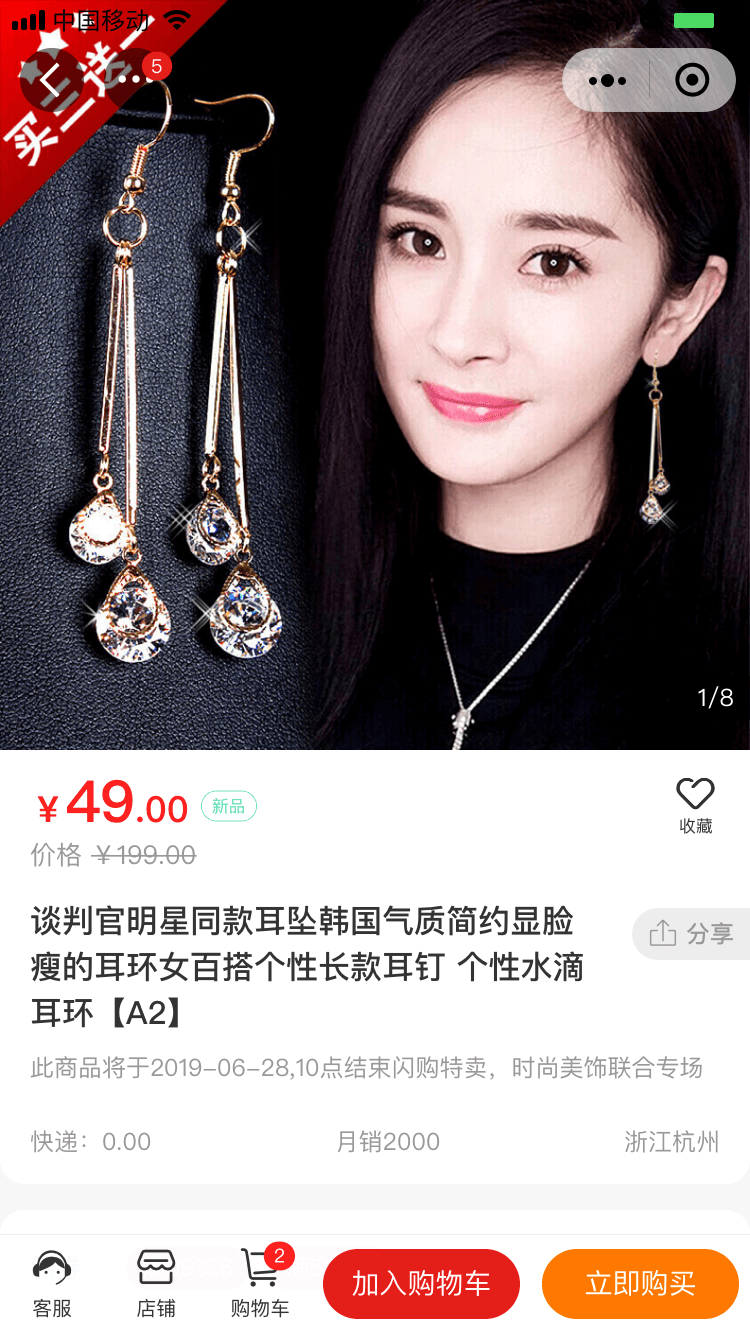Tap the 加入购物车 add to cart button
750x1334 pixels.
coord(421,1283)
